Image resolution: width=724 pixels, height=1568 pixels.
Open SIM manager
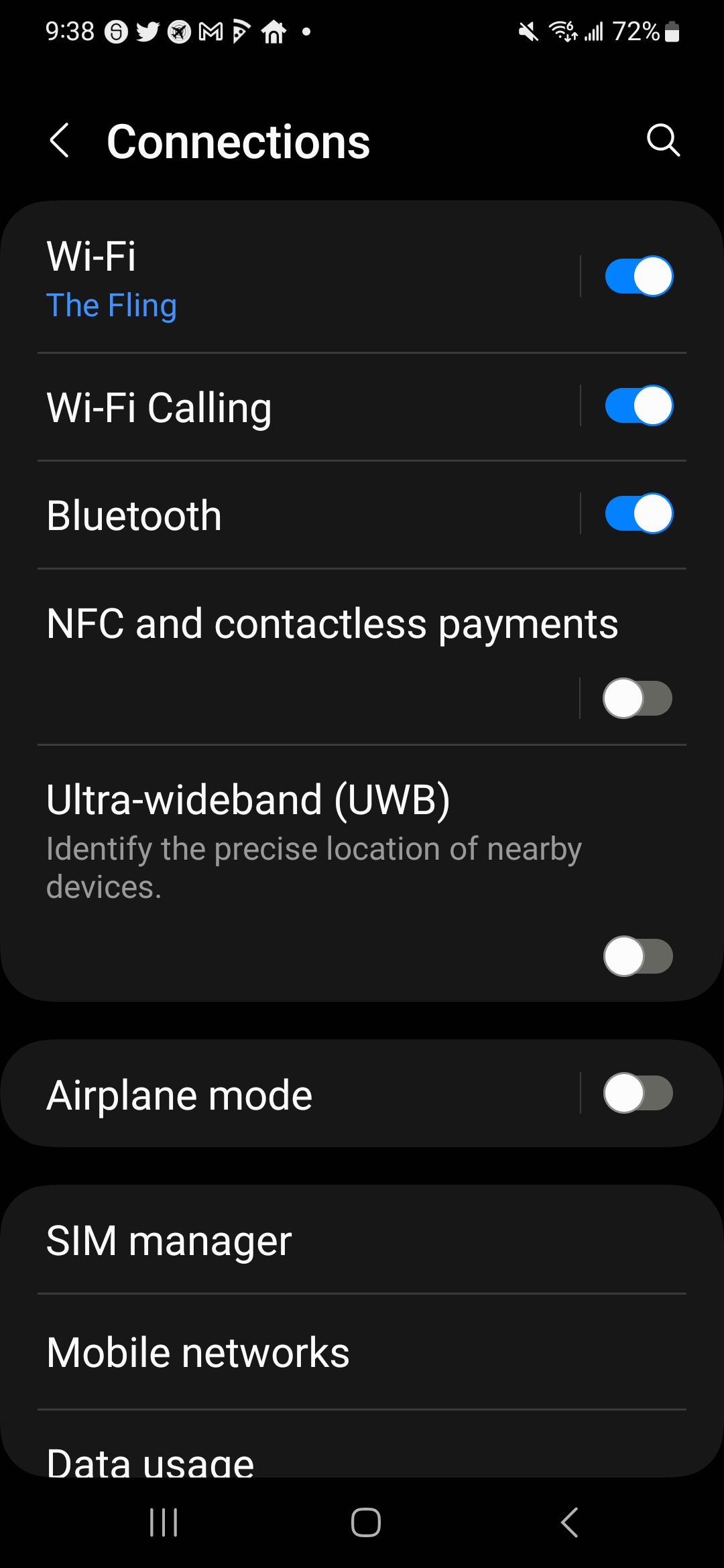pyautogui.click(x=362, y=1240)
